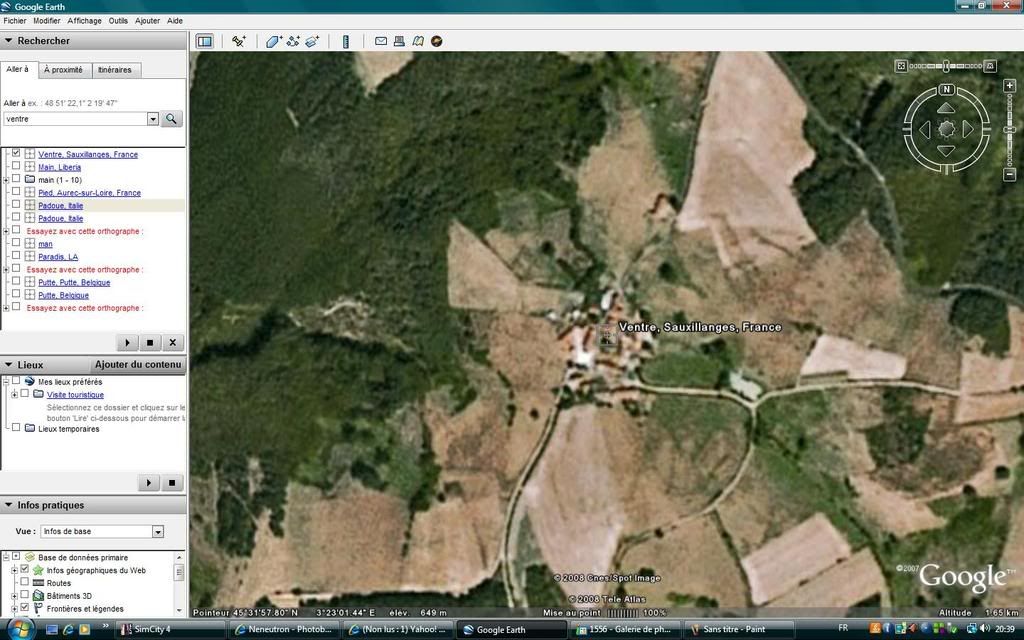Open the Ventre, Sauxillanges, France result

coord(88,154)
